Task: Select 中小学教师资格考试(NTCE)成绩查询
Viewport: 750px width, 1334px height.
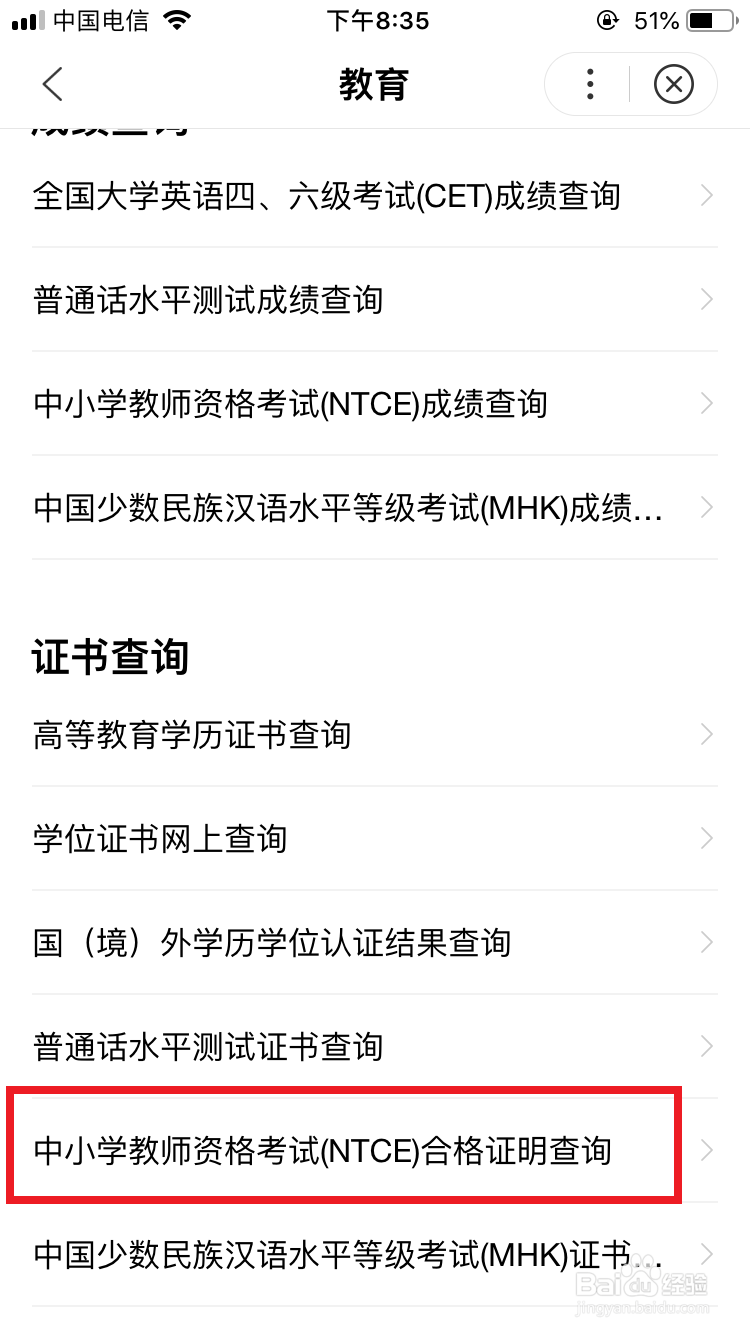Action: click(x=375, y=404)
